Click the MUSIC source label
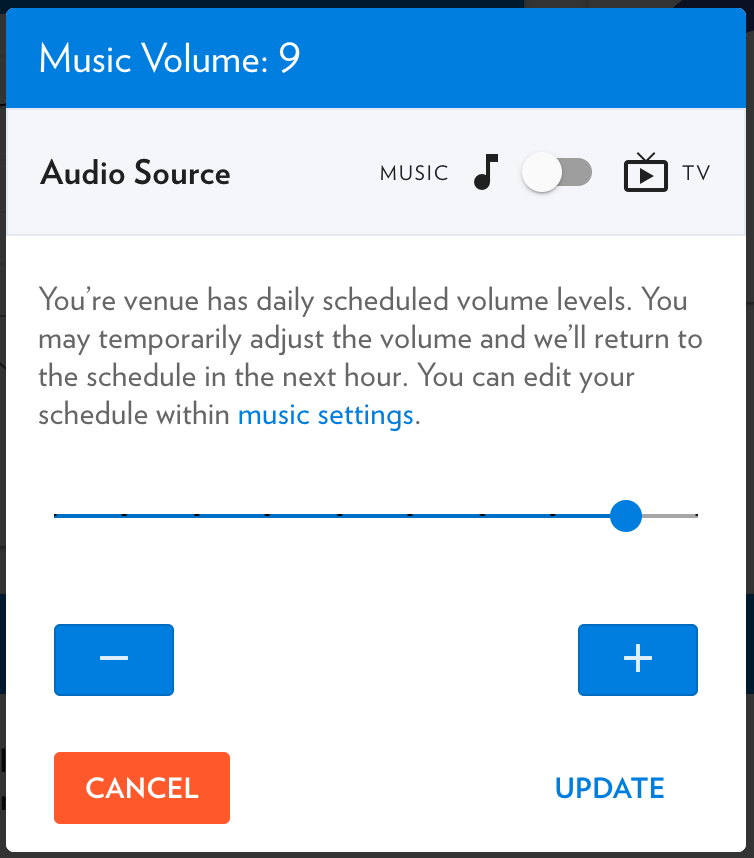The height and width of the screenshot is (858, 754). 413,172
